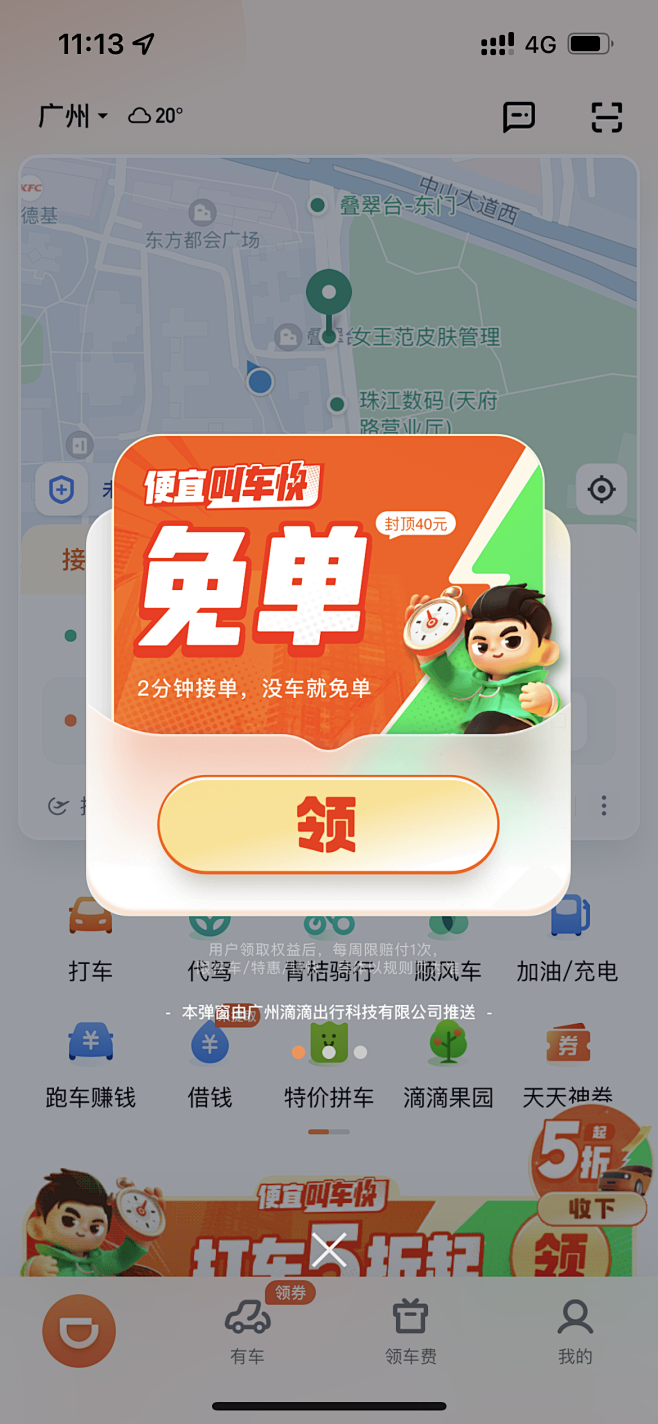Recenter the map with the location target button

601,489
